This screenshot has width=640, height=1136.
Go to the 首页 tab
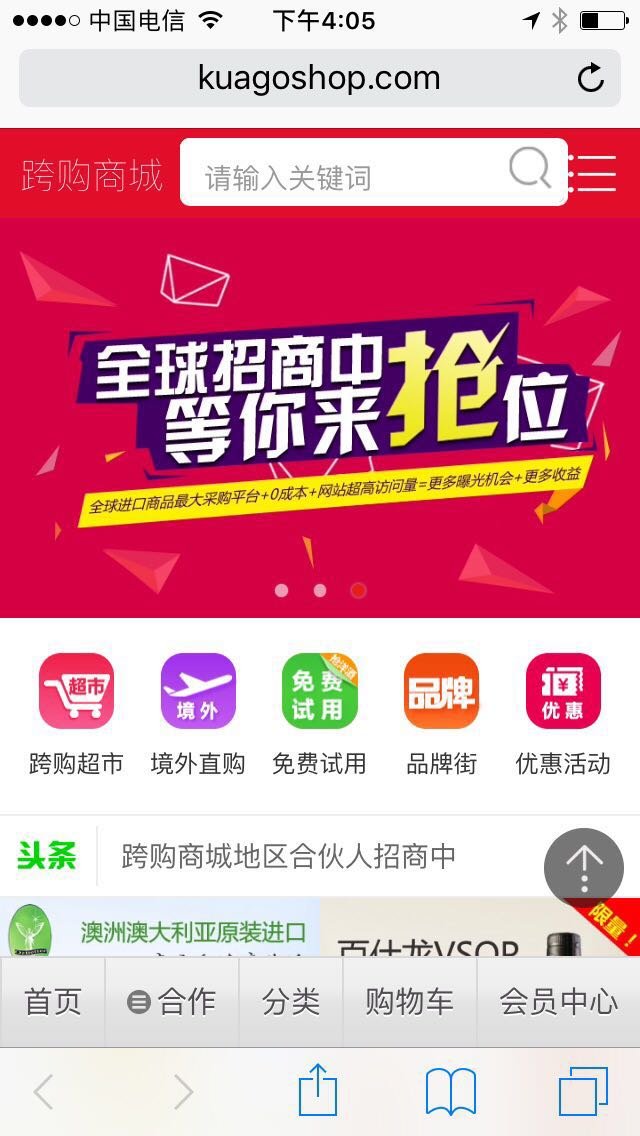pos(53,1002)
